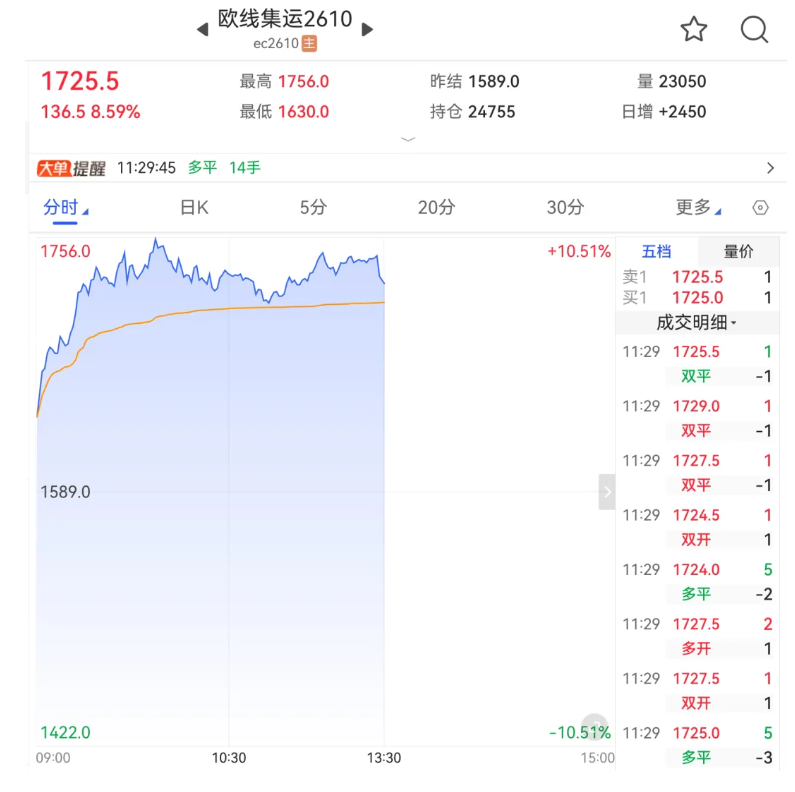Open the search magnifier
The height and width of the screenshot is (792, 795).
point(754,29)
